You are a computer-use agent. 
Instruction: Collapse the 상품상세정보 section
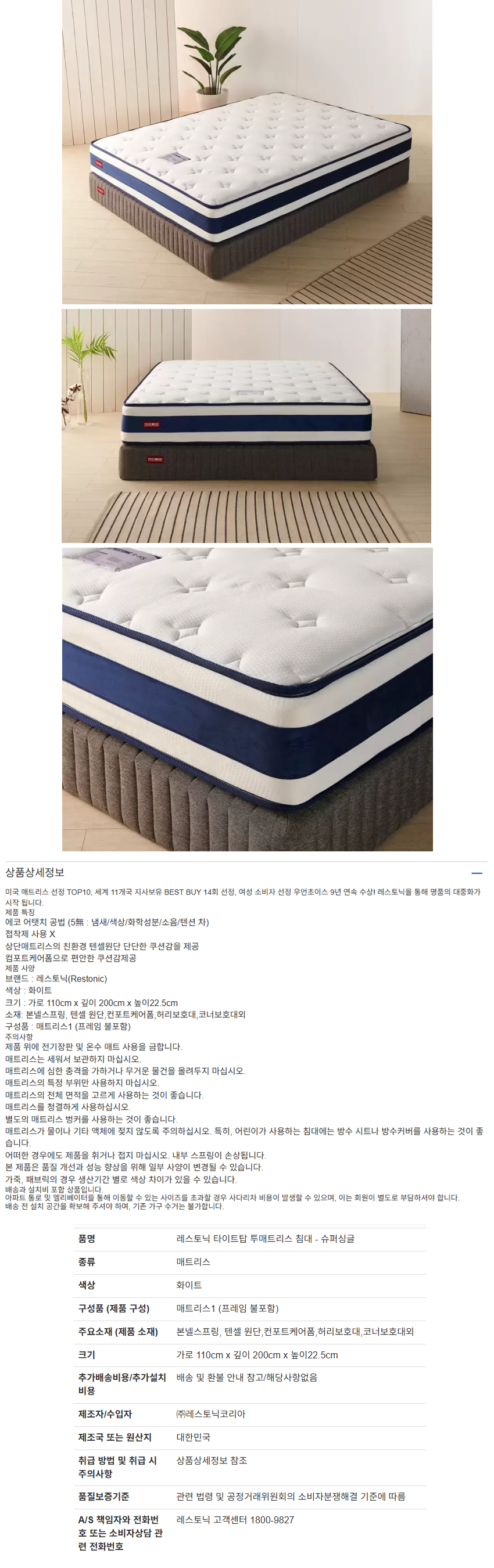[x=477, y=872]
